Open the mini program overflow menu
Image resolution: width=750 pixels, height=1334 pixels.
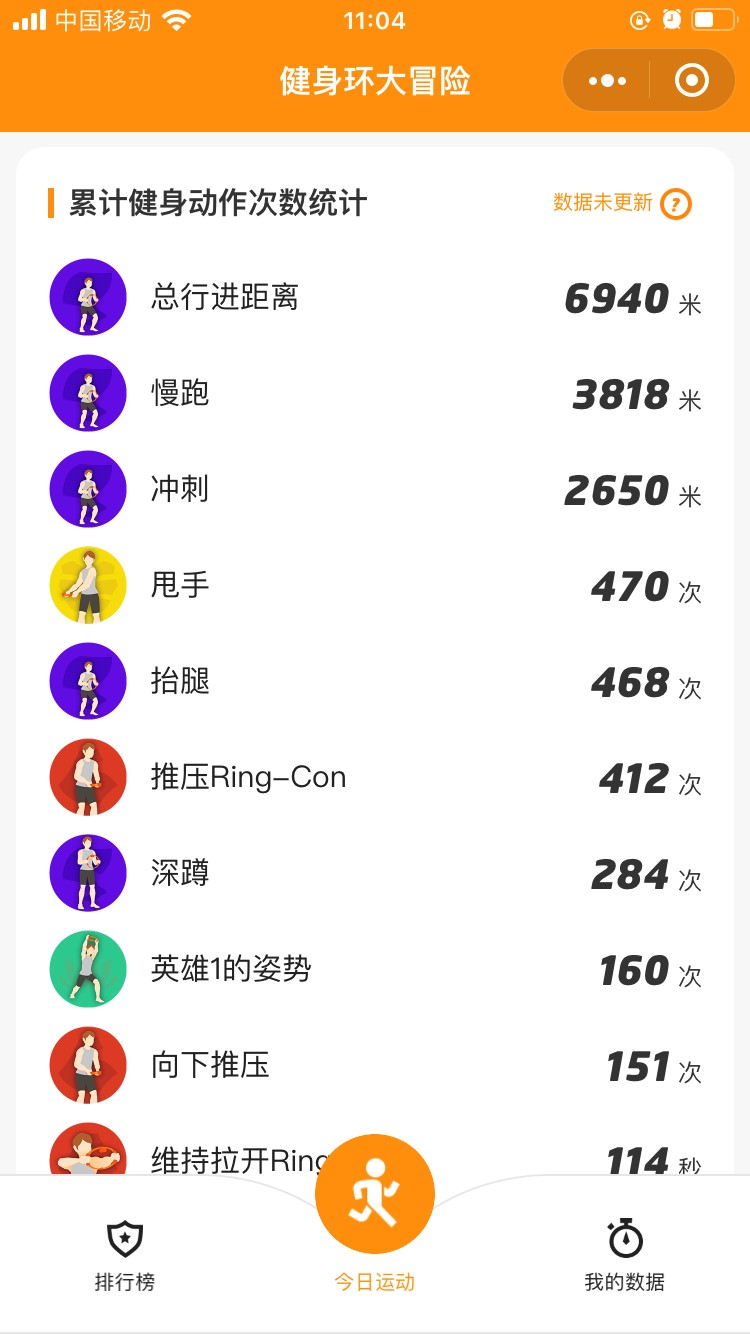tap(607, 81)
